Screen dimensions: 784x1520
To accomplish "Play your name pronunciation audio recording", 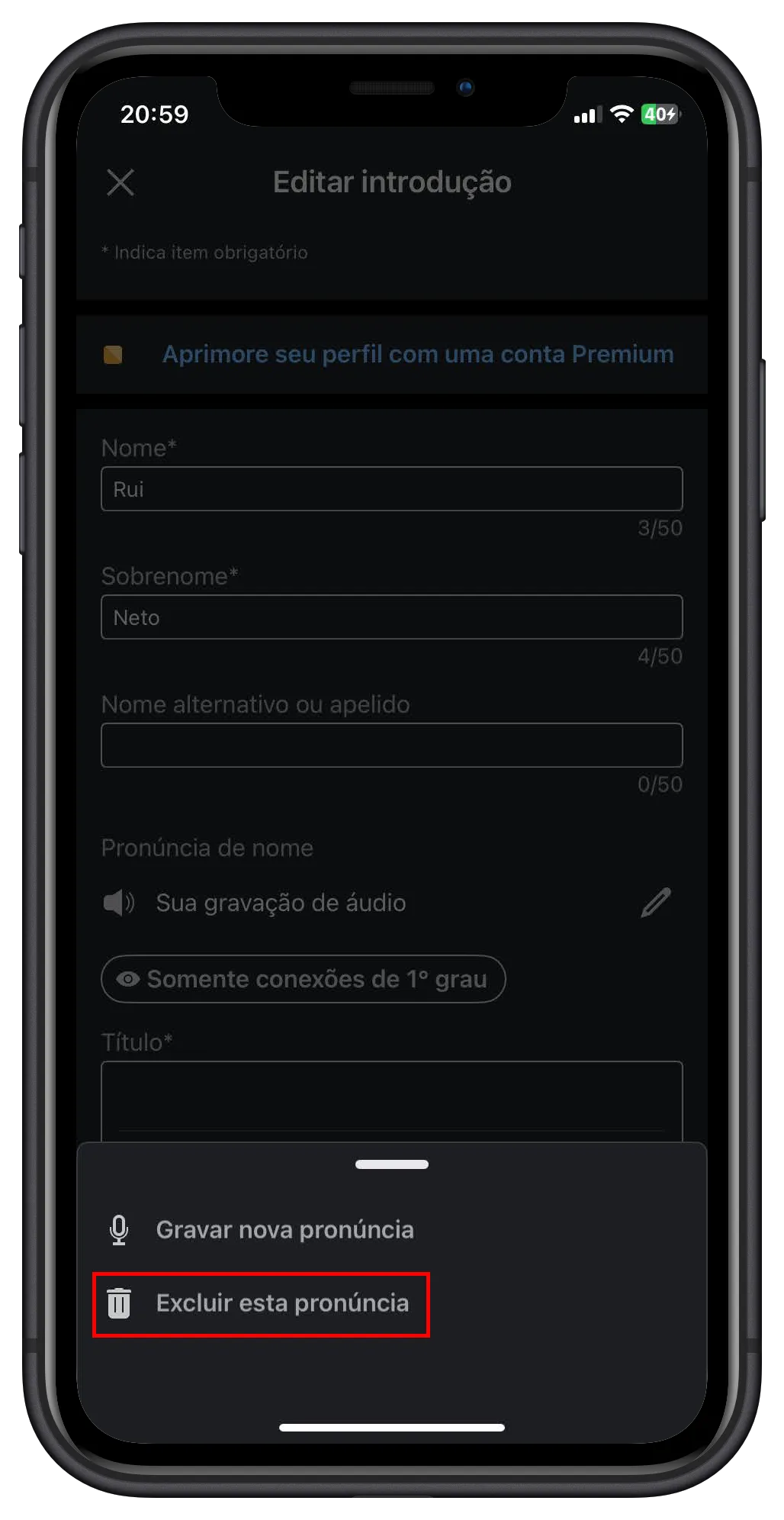I will pos(119,903).
